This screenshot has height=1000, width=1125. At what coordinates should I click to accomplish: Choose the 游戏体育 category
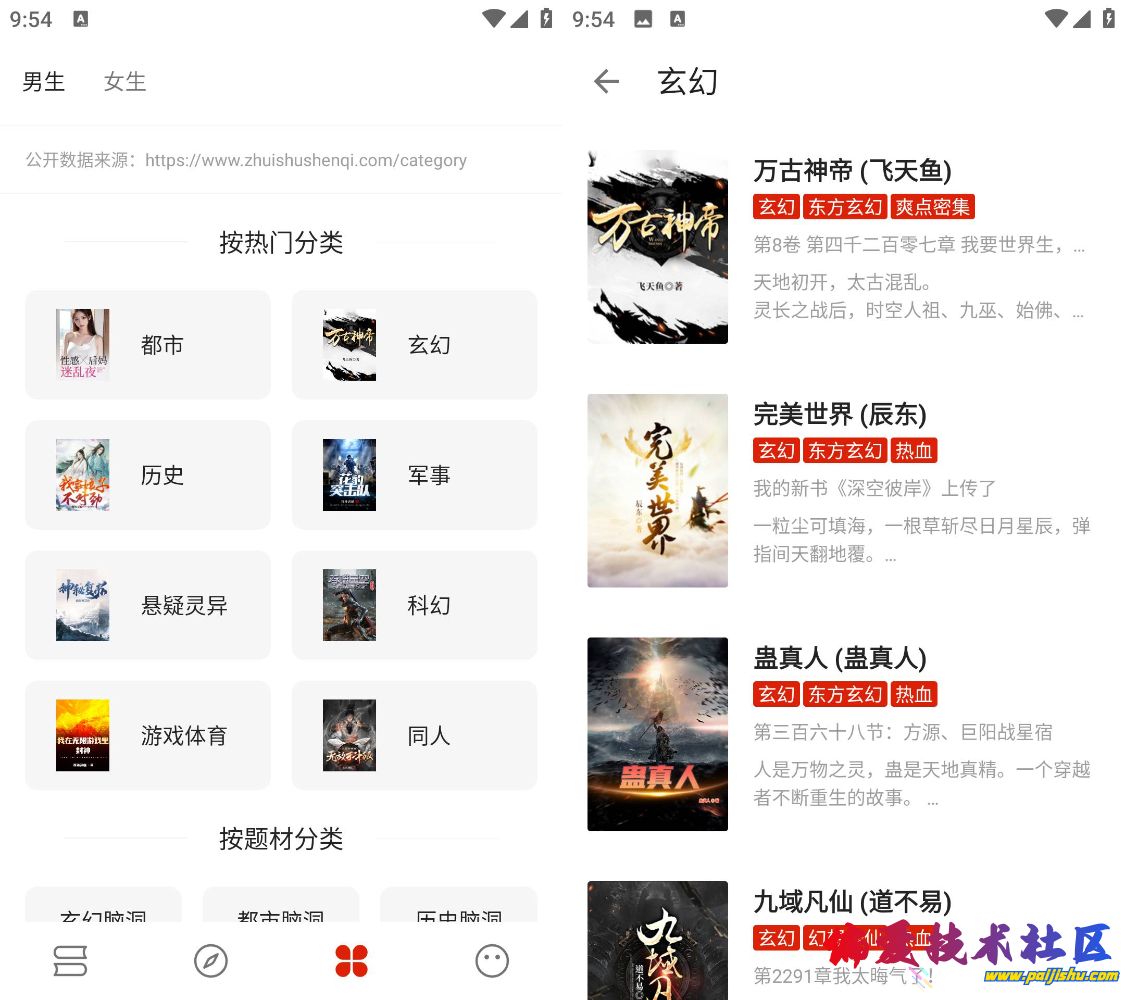point(148,736)
